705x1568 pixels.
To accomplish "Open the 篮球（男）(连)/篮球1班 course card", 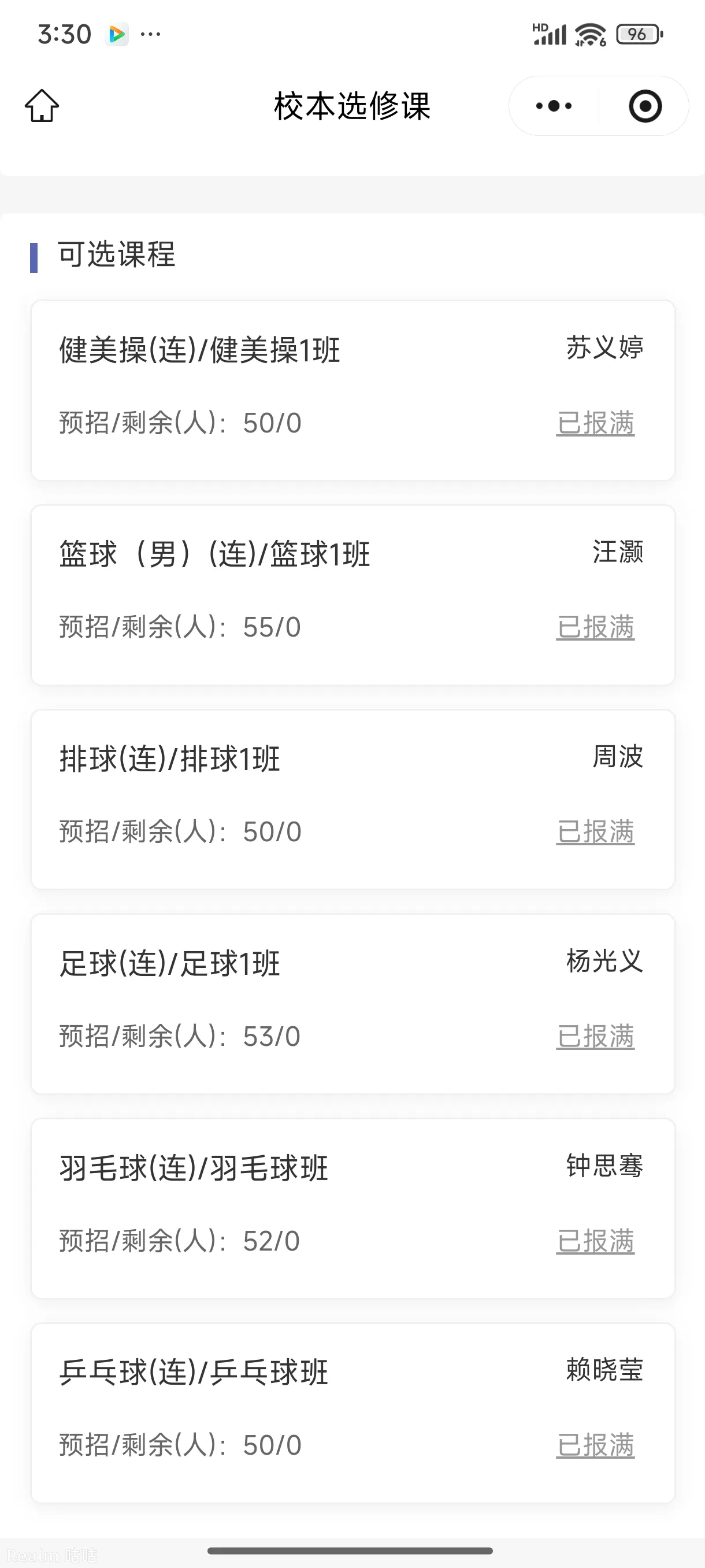I will coord(214,554).
